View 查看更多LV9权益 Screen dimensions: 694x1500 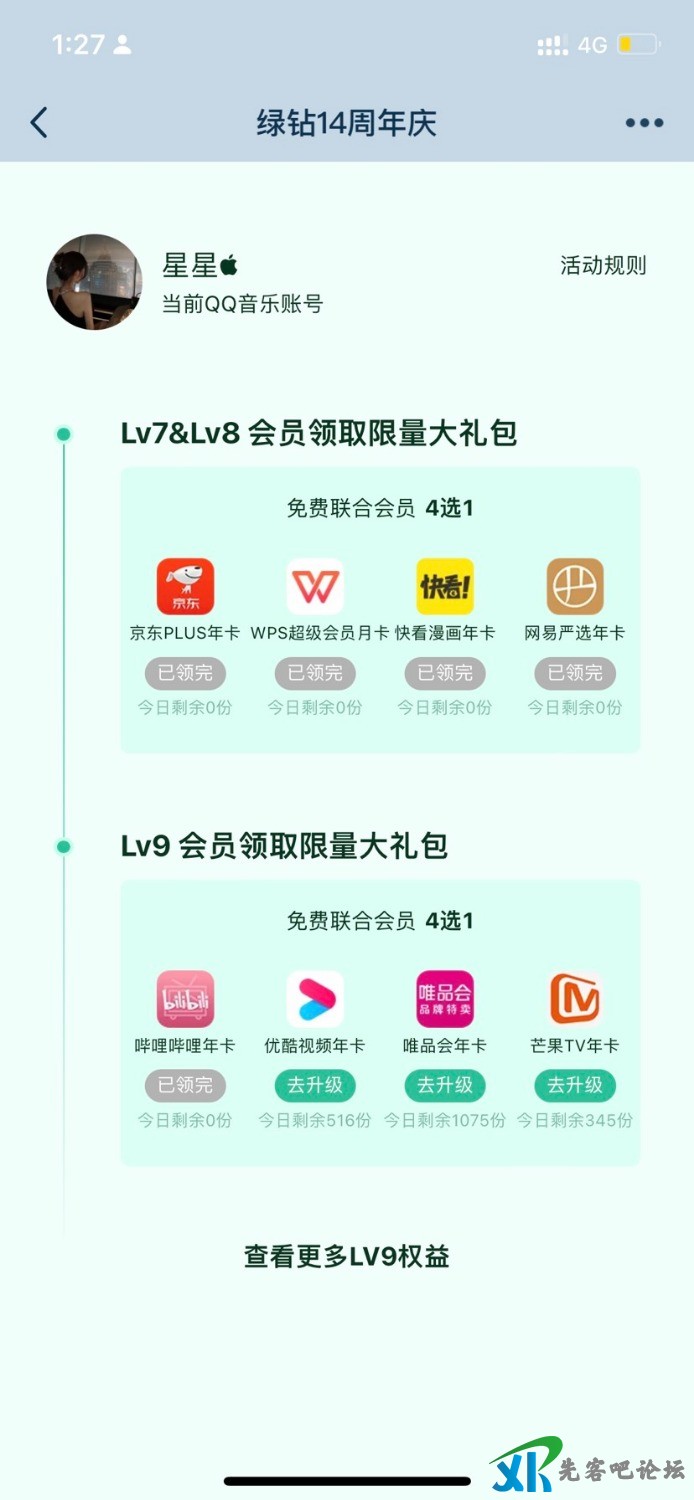(347, 1257)
